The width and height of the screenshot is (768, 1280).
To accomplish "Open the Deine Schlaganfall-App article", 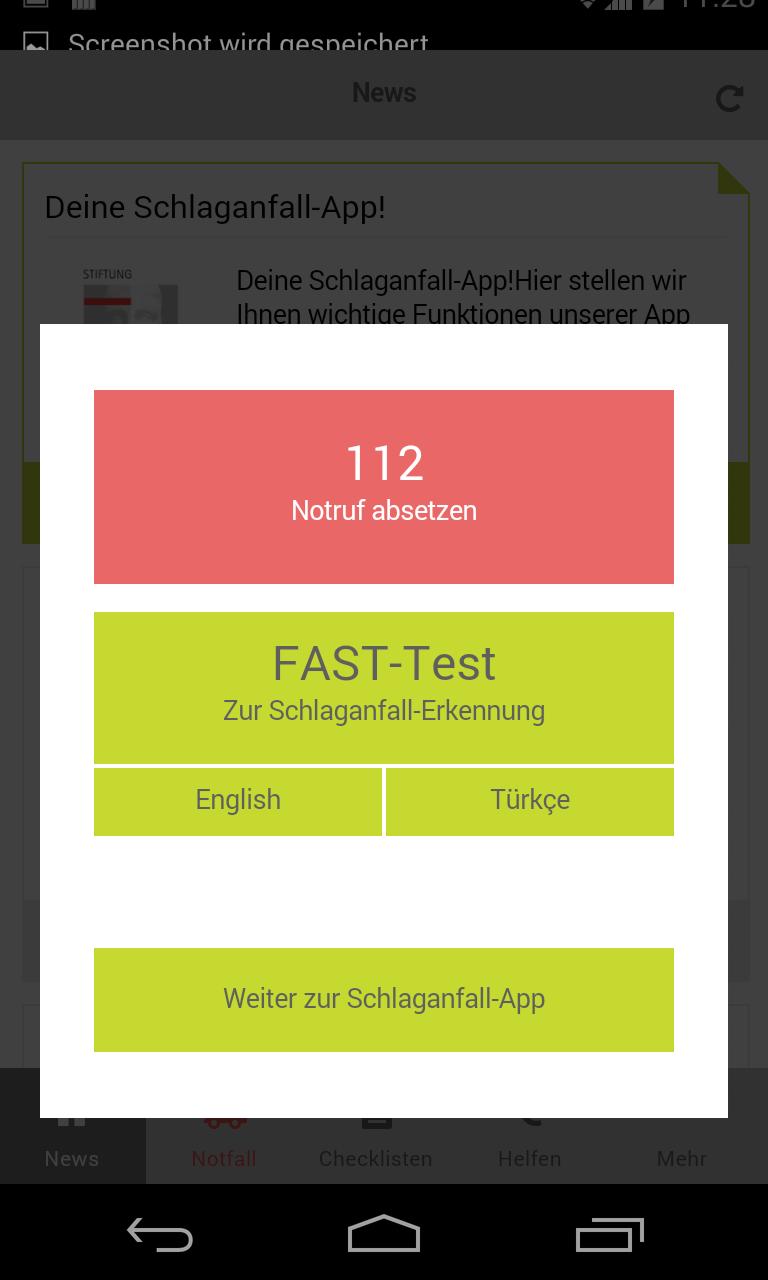I will (x=216, y=207).
